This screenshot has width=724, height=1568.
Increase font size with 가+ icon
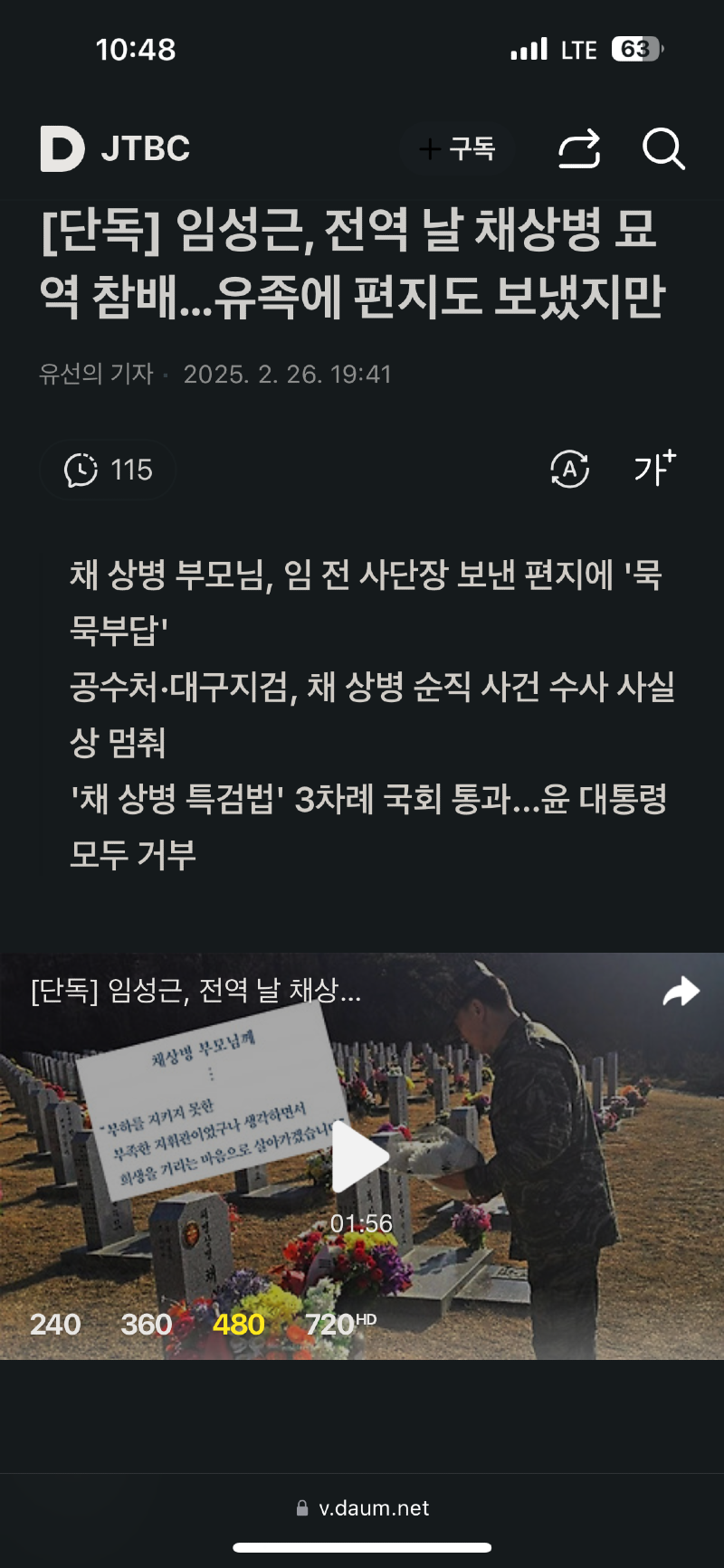point(654,468)
